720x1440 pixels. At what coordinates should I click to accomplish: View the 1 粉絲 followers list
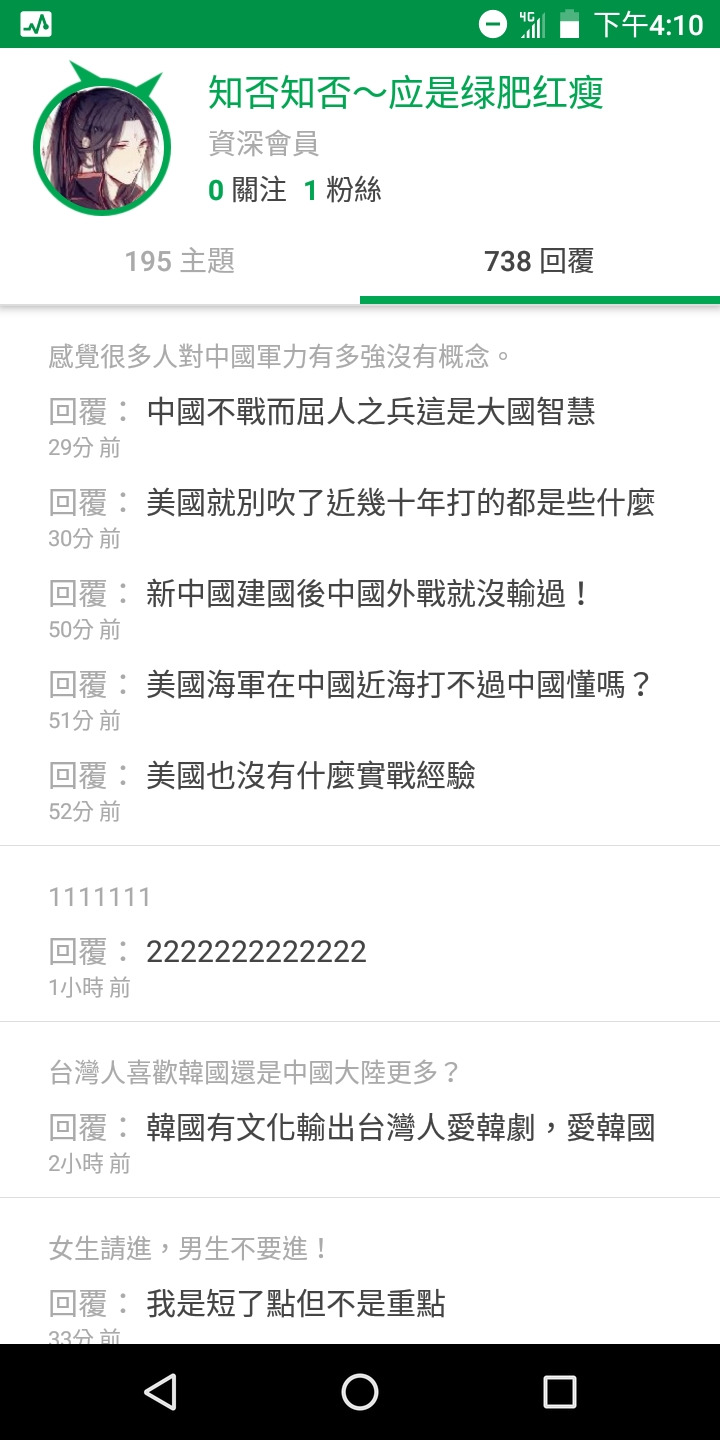point(343,190)
